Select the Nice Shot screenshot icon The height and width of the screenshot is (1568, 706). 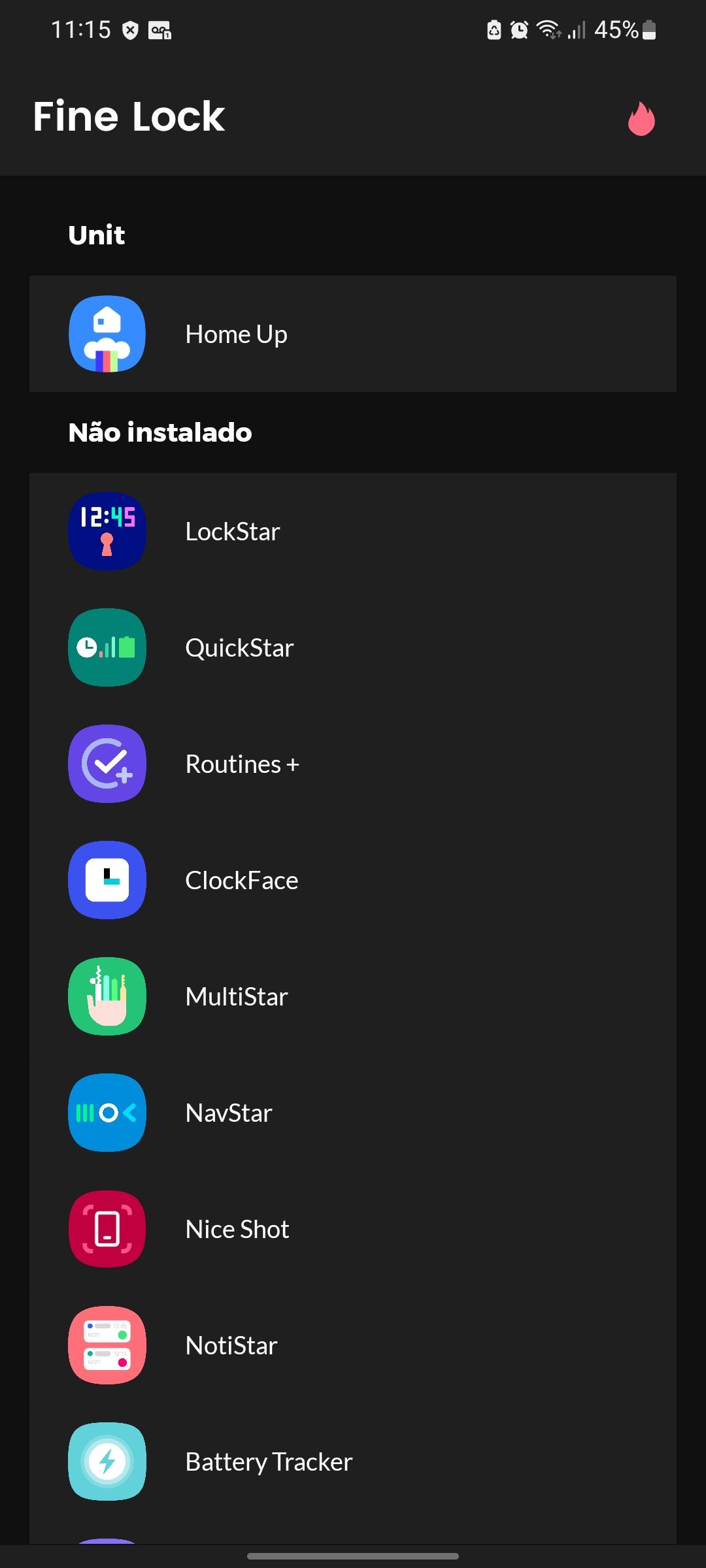click(107, 1229)
